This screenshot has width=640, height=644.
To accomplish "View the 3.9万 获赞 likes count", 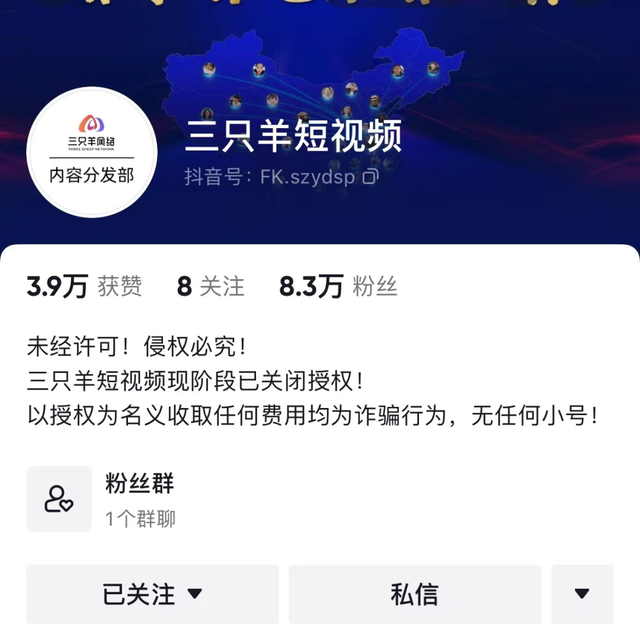I will click(84, 287).
